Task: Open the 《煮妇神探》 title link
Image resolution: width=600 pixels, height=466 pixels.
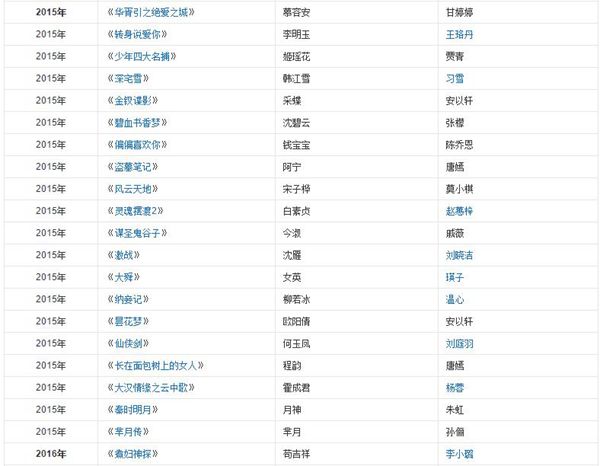Action: coord(132,454)
